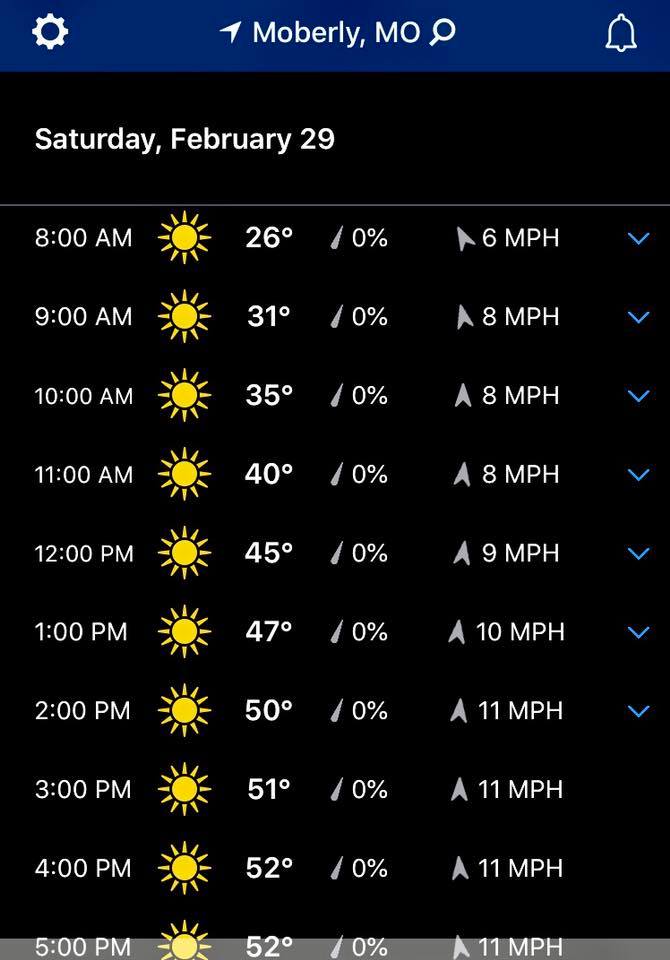Open the 12:00 PM forecast details
This screenshot has width=670, height=960.
[x=638, y=553]
